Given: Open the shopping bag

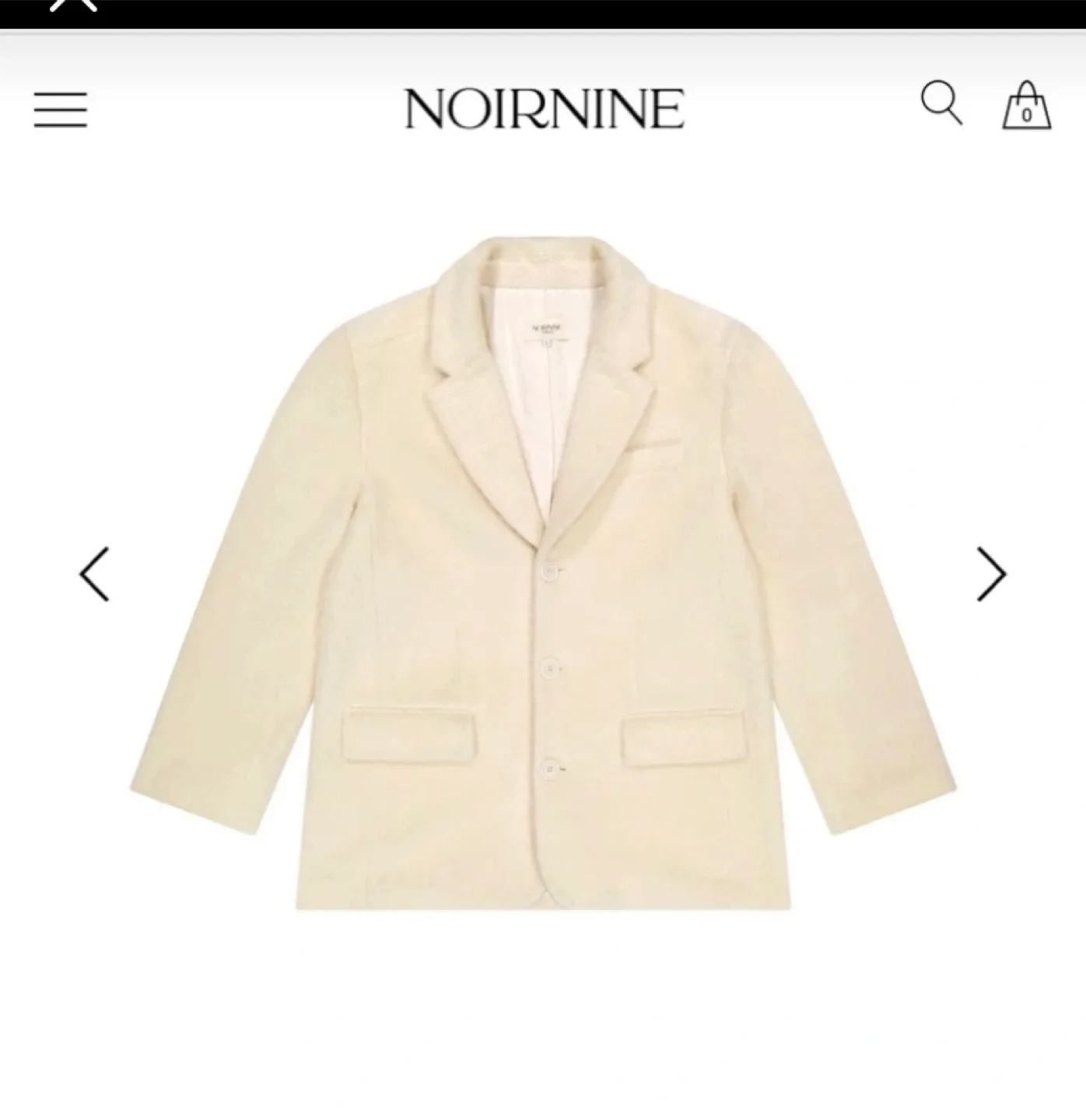Looking at the screenshot, I should click(1026, 106).
